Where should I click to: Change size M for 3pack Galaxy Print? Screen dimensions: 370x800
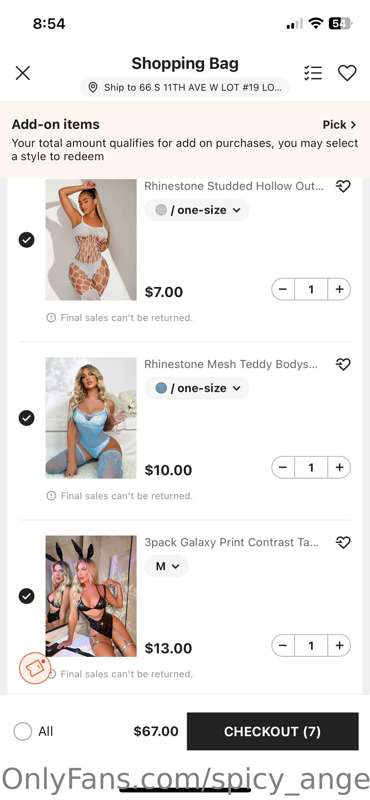click(x=167, y=566)
